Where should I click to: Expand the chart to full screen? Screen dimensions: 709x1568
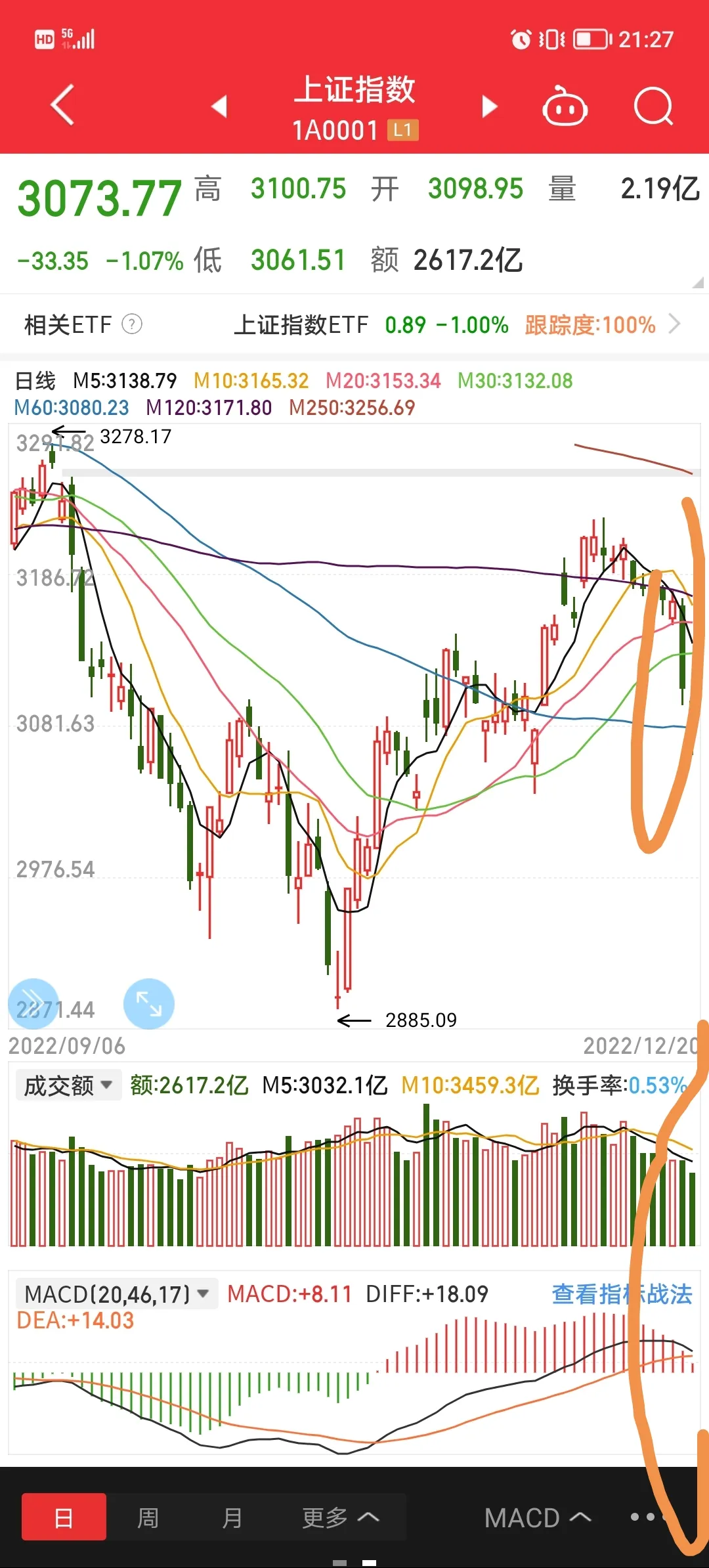[x=149, y=1003]
